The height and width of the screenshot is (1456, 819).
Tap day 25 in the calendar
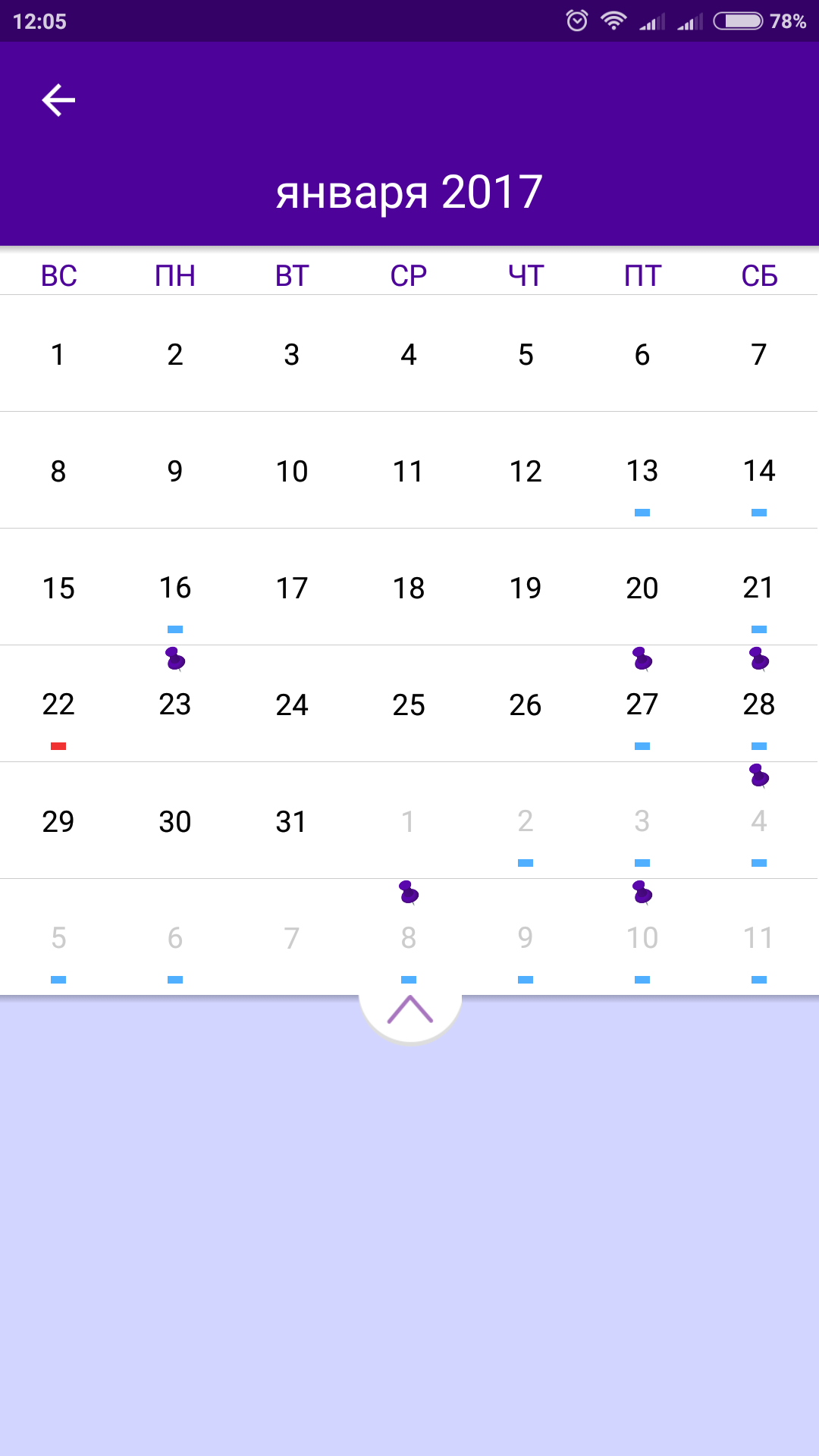click(x=409, y=705)
